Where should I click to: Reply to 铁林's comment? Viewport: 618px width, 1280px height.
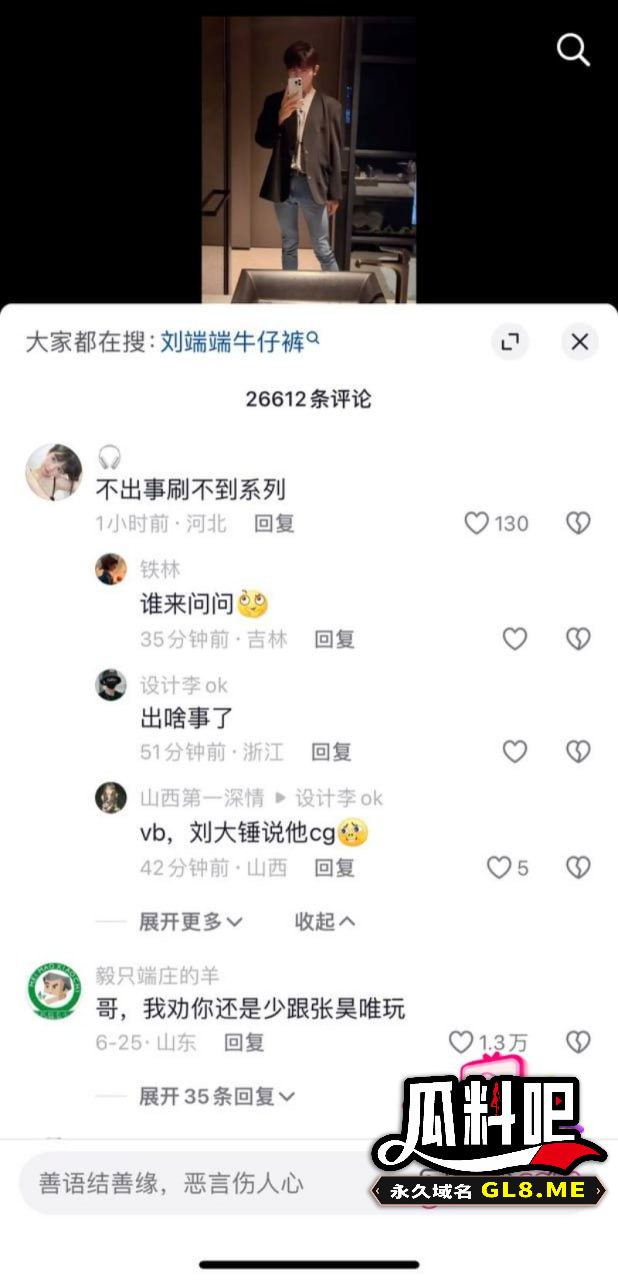(x=334, y=639)
